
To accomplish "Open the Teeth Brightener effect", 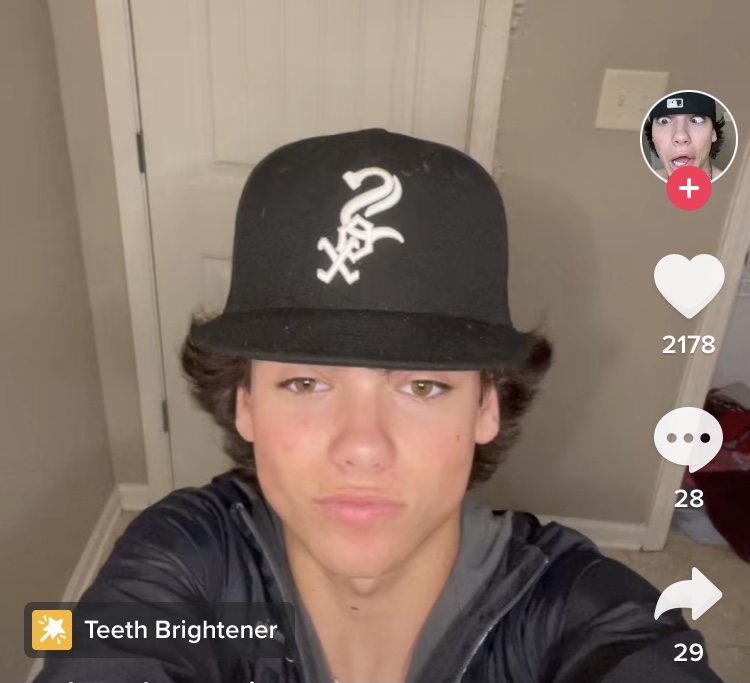I will (x=158, y=630).
